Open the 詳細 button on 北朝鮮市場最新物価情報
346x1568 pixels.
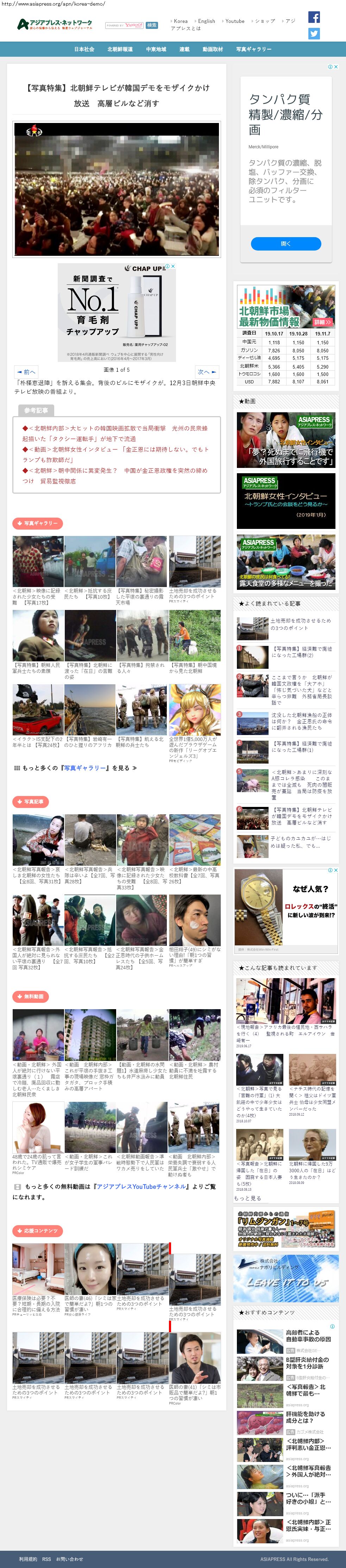(x=322, y=321)
